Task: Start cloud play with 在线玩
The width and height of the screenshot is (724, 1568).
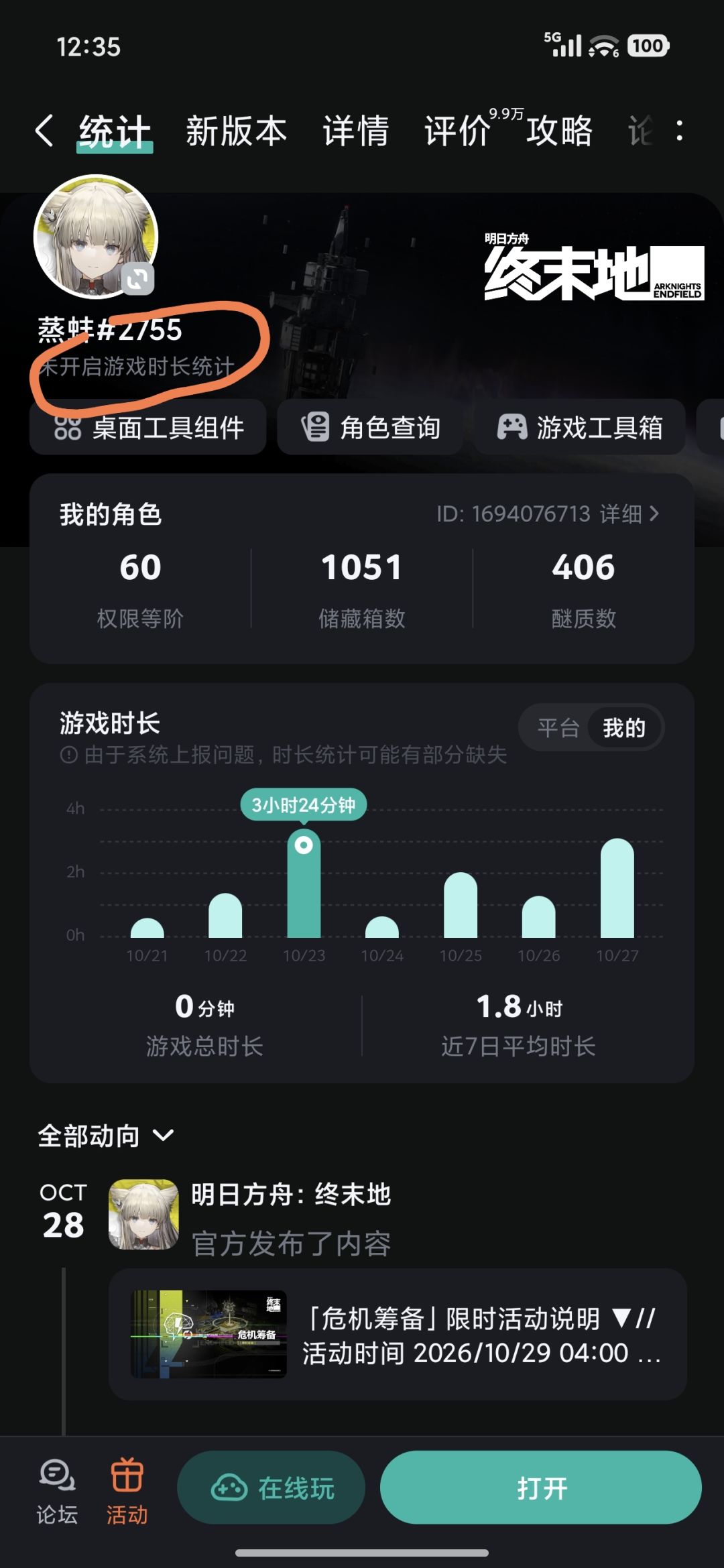Action: (x=271, y=1488)
